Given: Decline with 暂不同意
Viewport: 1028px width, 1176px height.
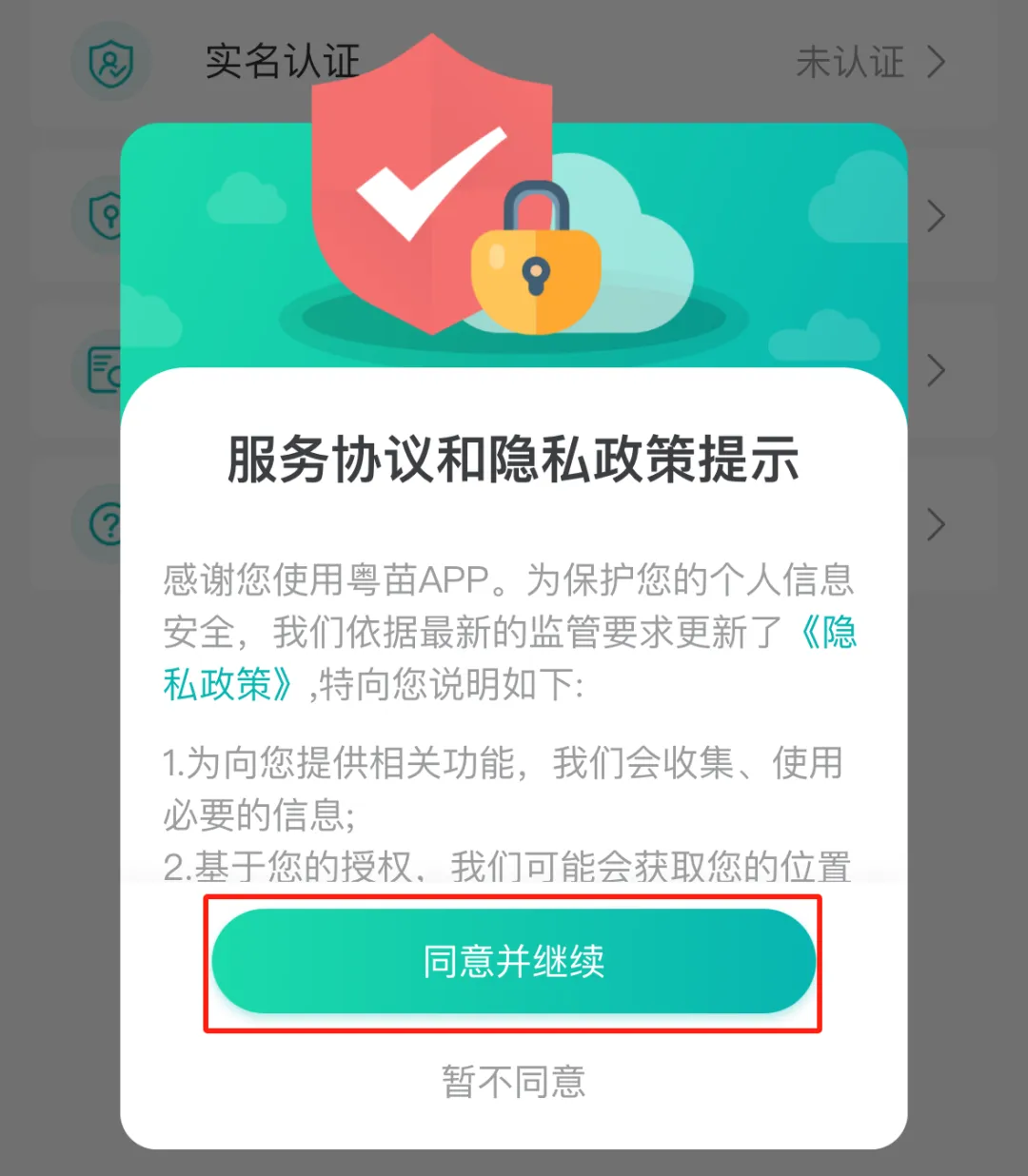Looking at the screenshot, I should coord(513,1082).
